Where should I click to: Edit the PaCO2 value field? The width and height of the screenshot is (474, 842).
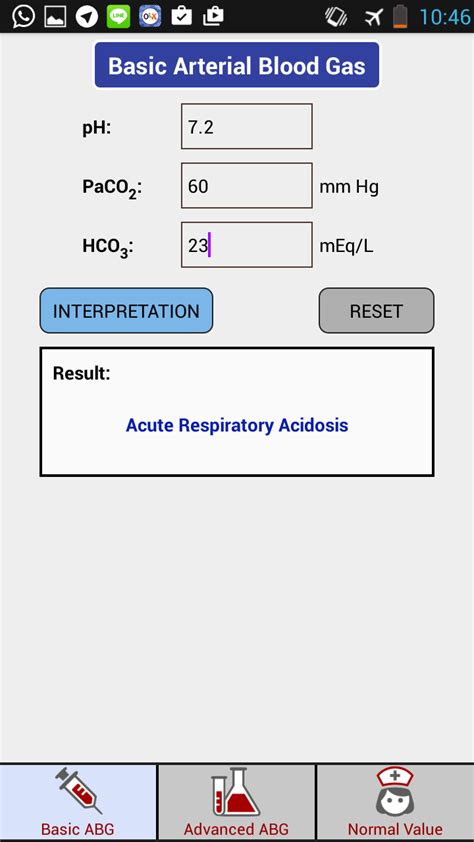pyautogui.click(x=246, y=185)
